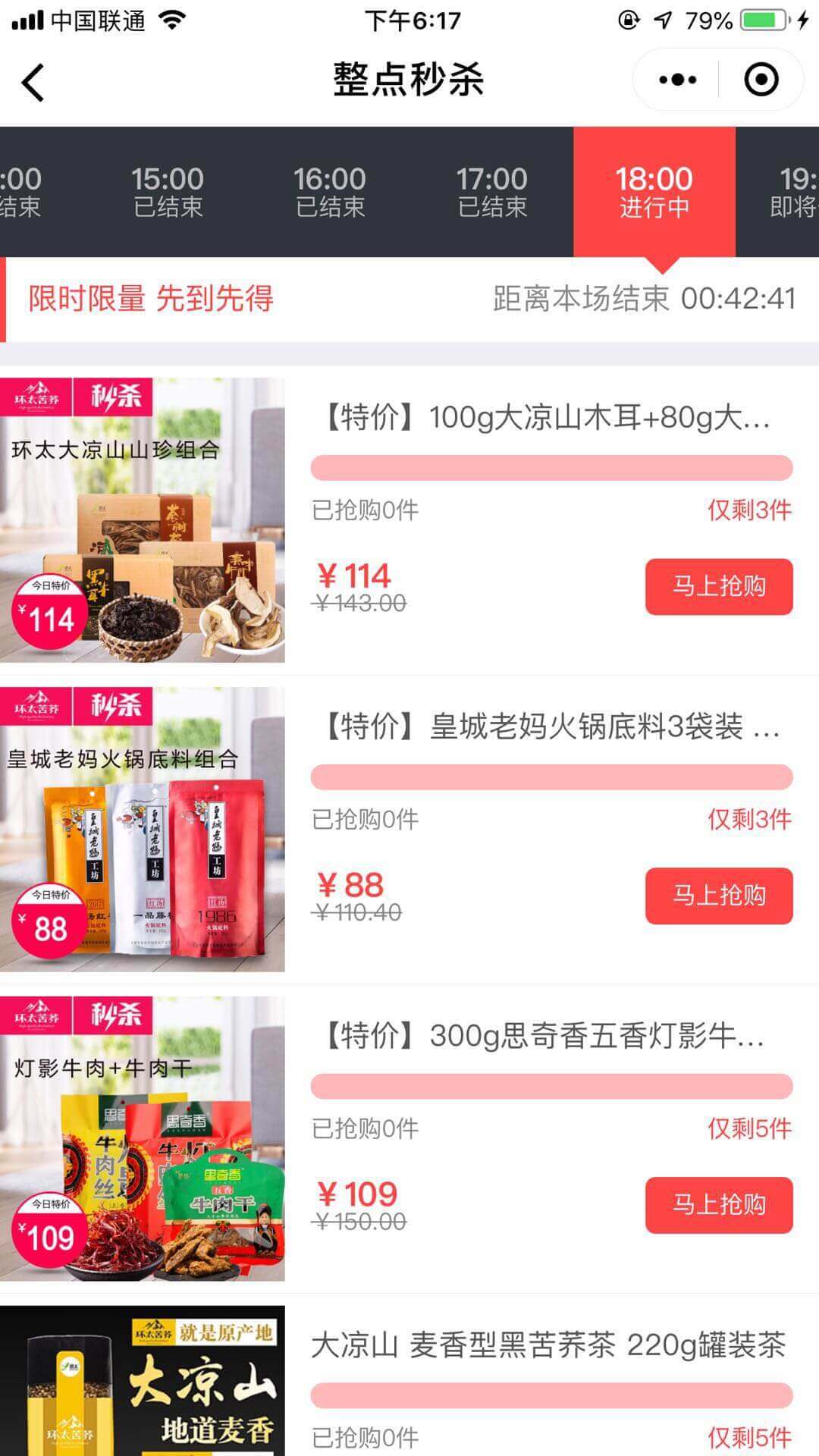Open the 环太大凉山山珍组合 product image
819x1456 pixels.
pyautogui.click(x=143, y=520)
